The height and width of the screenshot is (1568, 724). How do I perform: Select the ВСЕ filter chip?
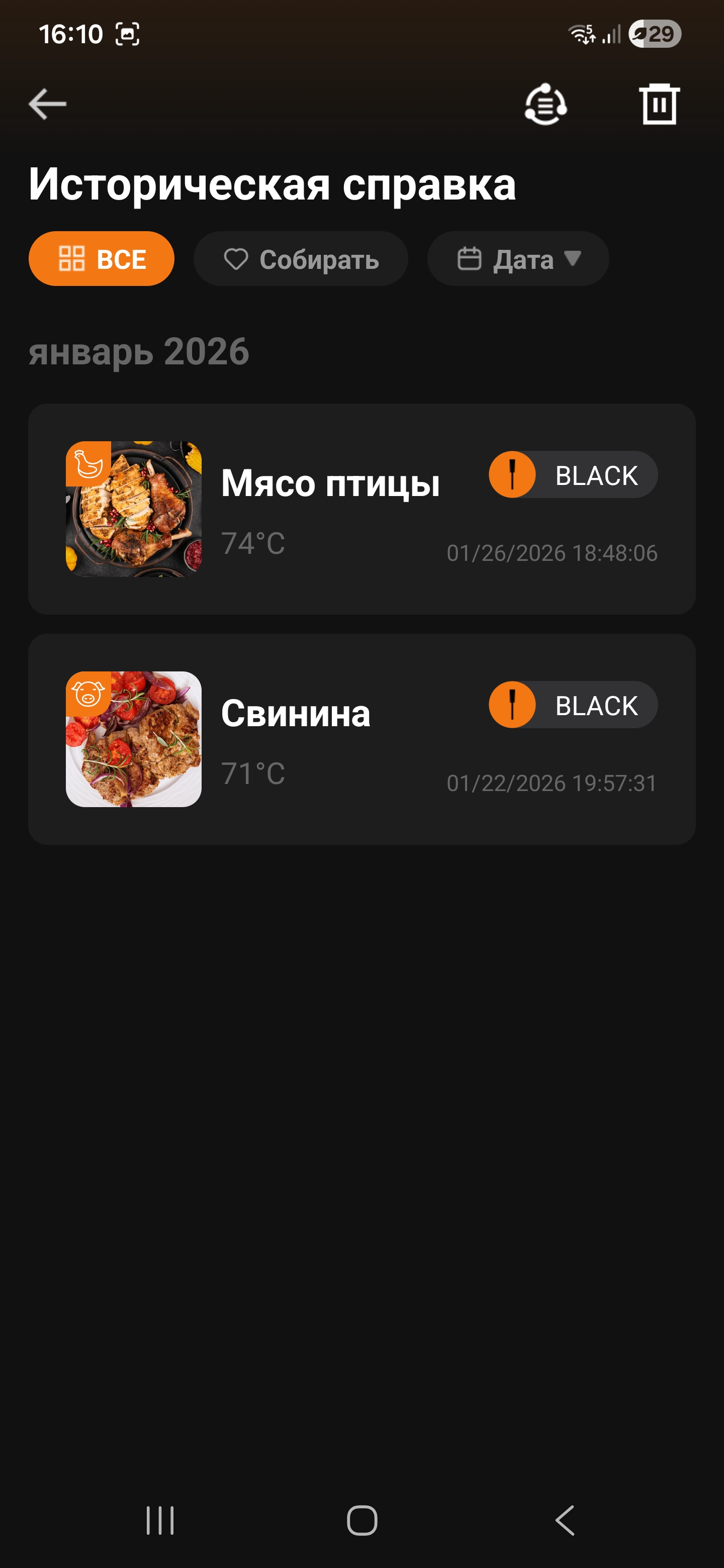102,259
